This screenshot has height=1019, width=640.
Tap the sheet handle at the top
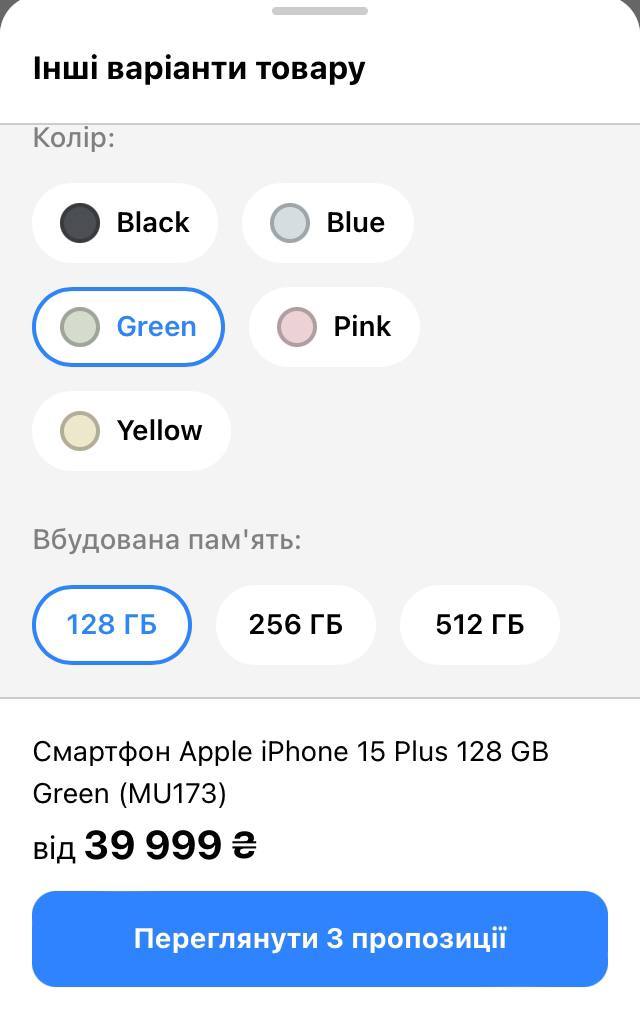coord(320,11)
